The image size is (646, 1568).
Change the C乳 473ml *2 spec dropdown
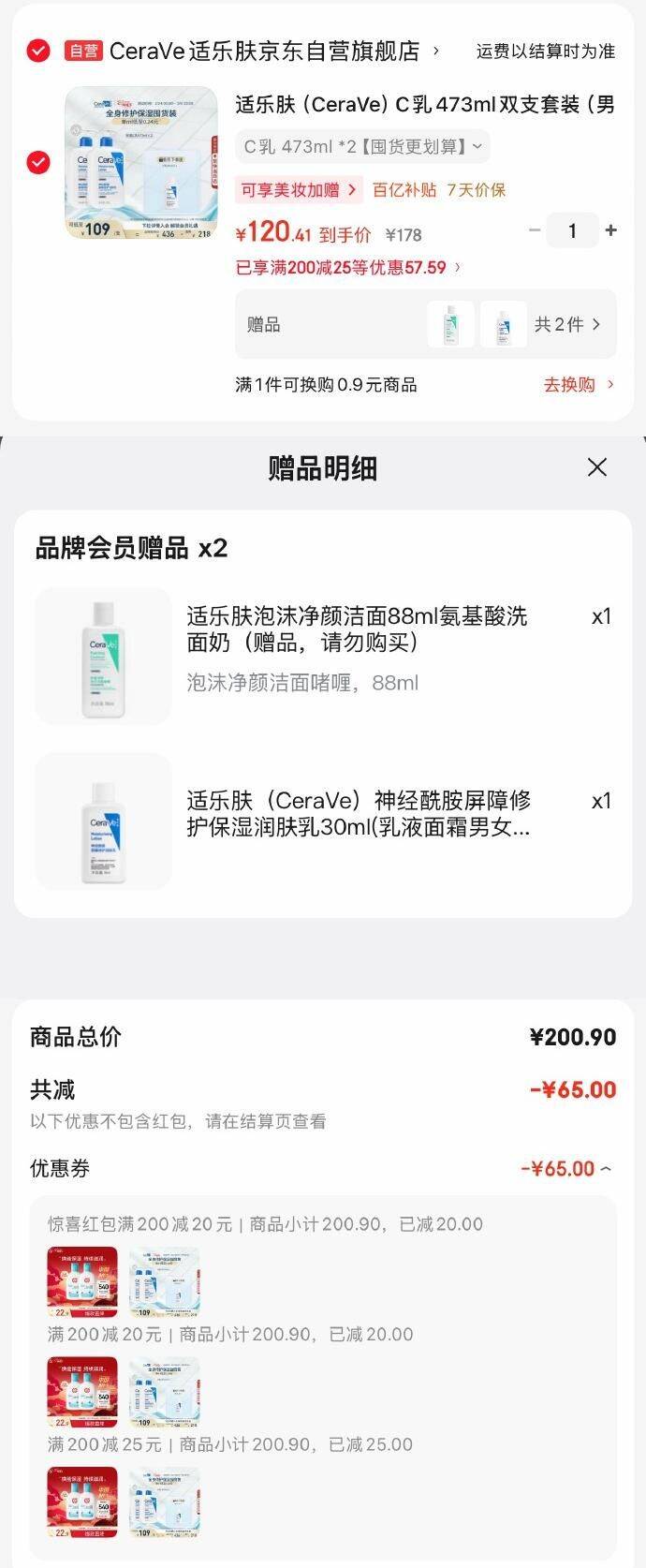pos(362,146)
